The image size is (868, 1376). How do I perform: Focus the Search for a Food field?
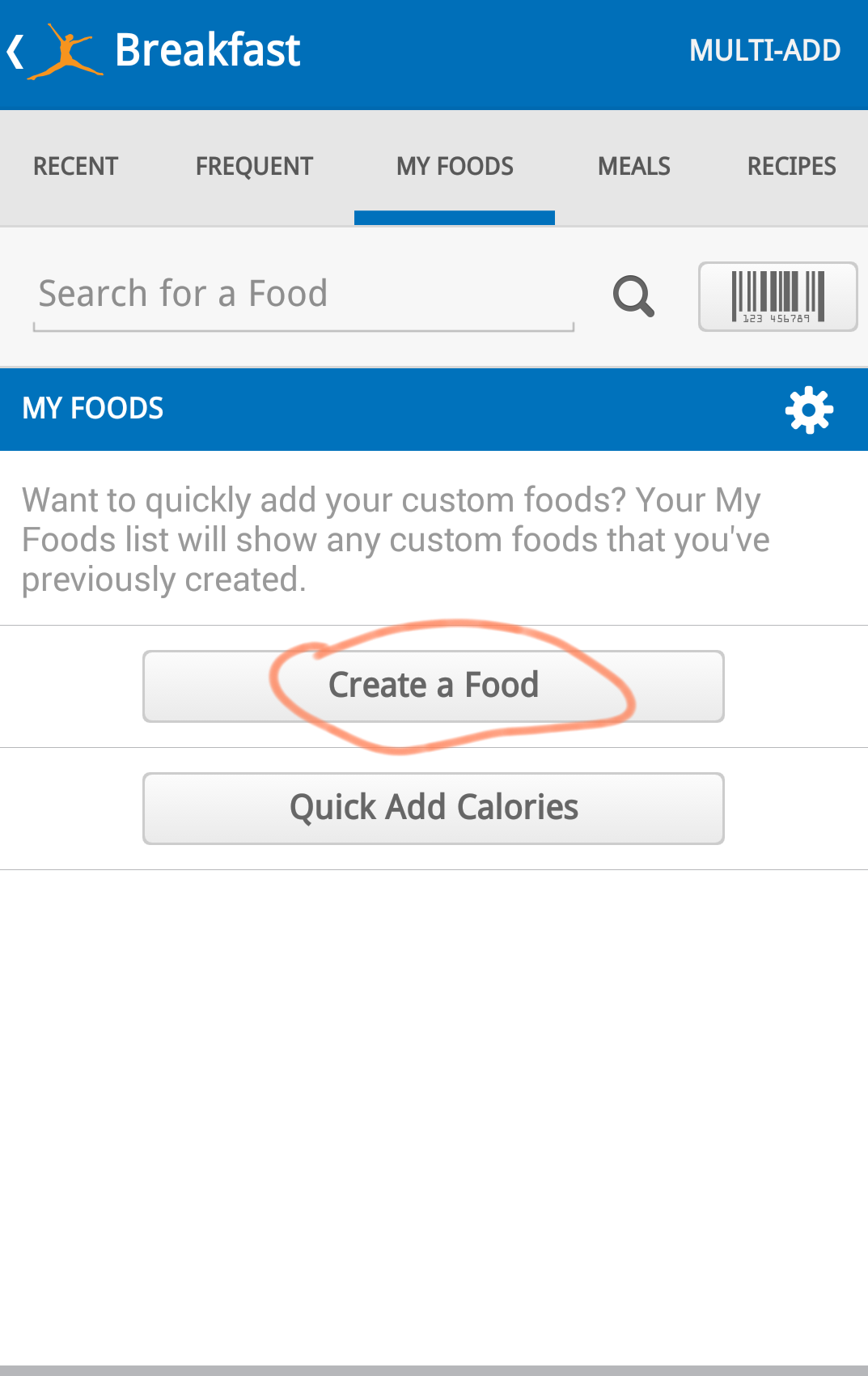(303, 294)
